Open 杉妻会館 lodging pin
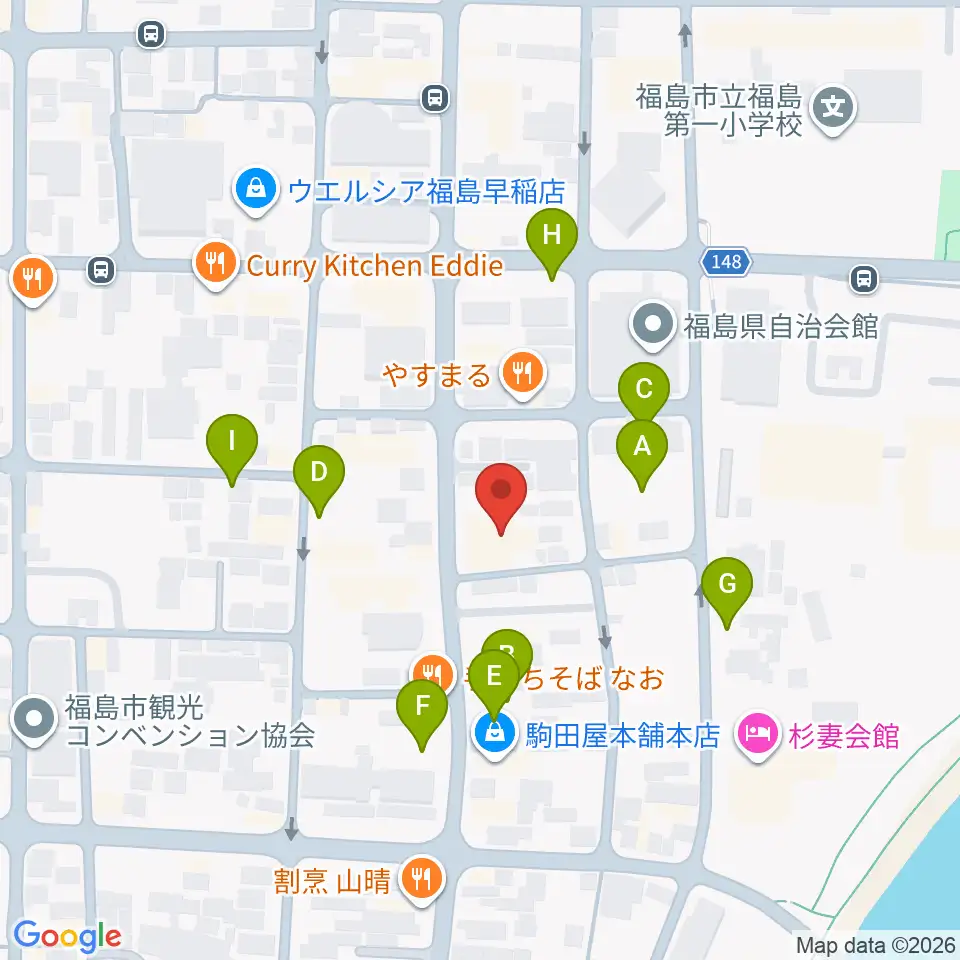This screenshot has width=960, height=960. click(x=758, y=735)
